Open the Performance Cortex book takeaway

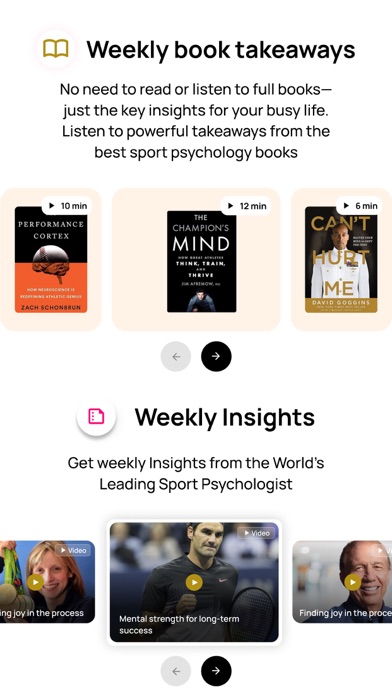(50, 260)
